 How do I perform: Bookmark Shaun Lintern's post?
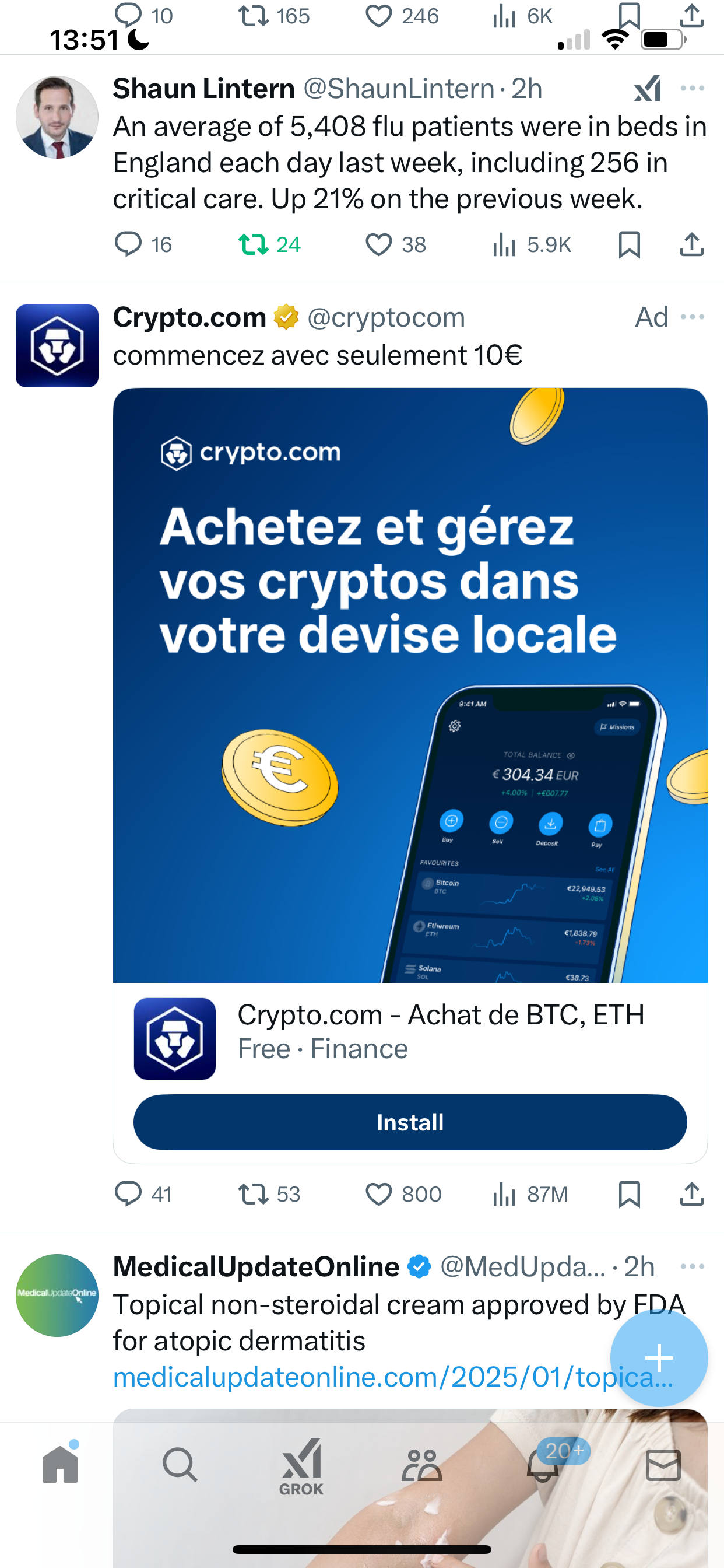pyautogui.click(x=629, y=244)
